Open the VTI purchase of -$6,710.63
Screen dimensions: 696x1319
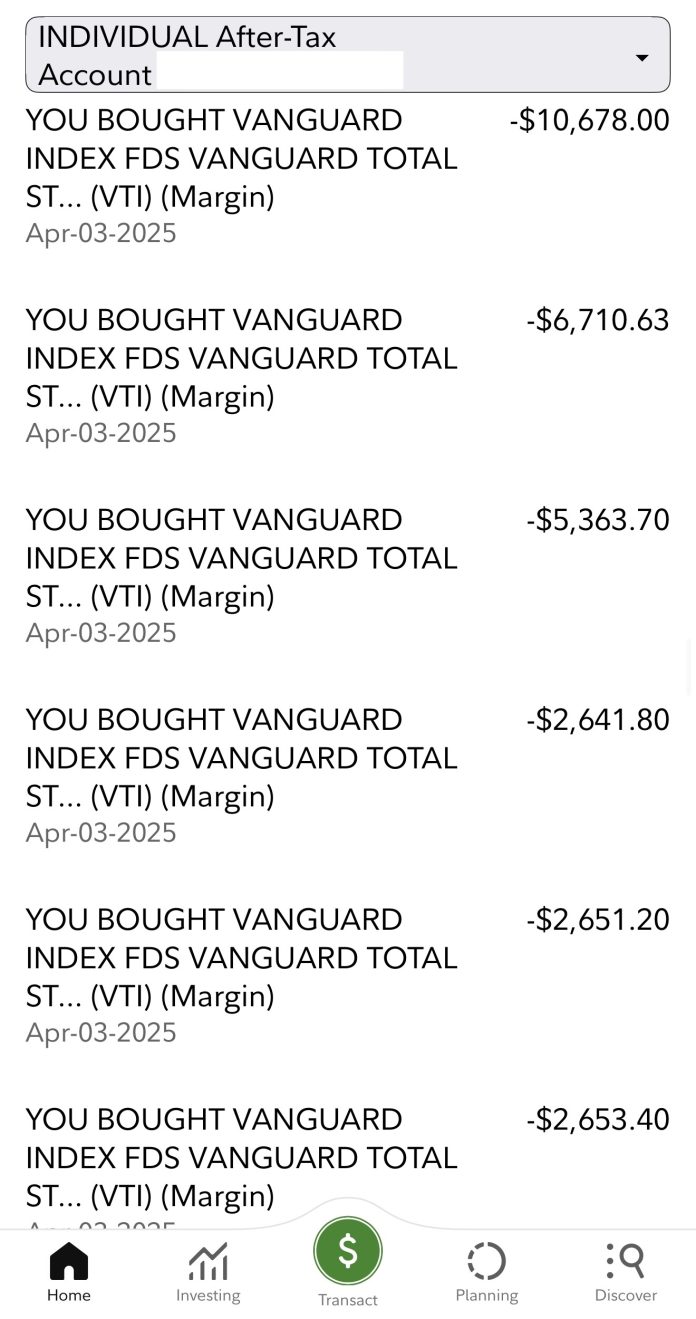click(x=347, y=376)
